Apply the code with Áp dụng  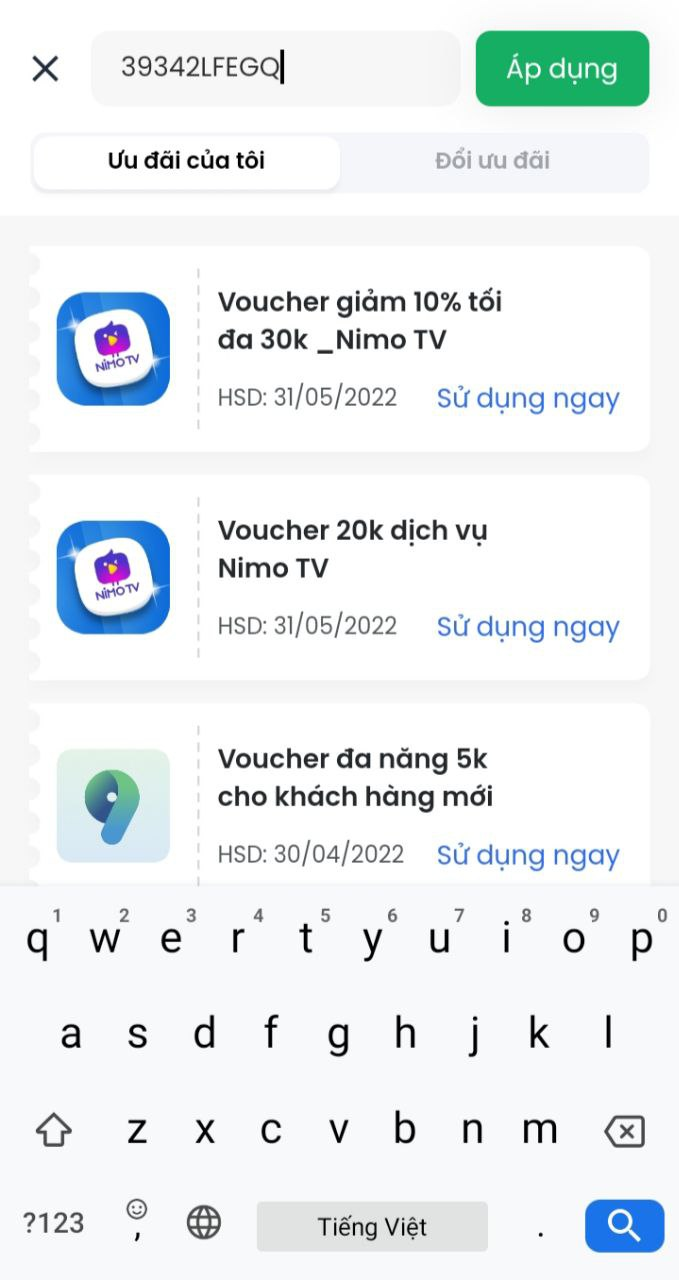[562, 69]
